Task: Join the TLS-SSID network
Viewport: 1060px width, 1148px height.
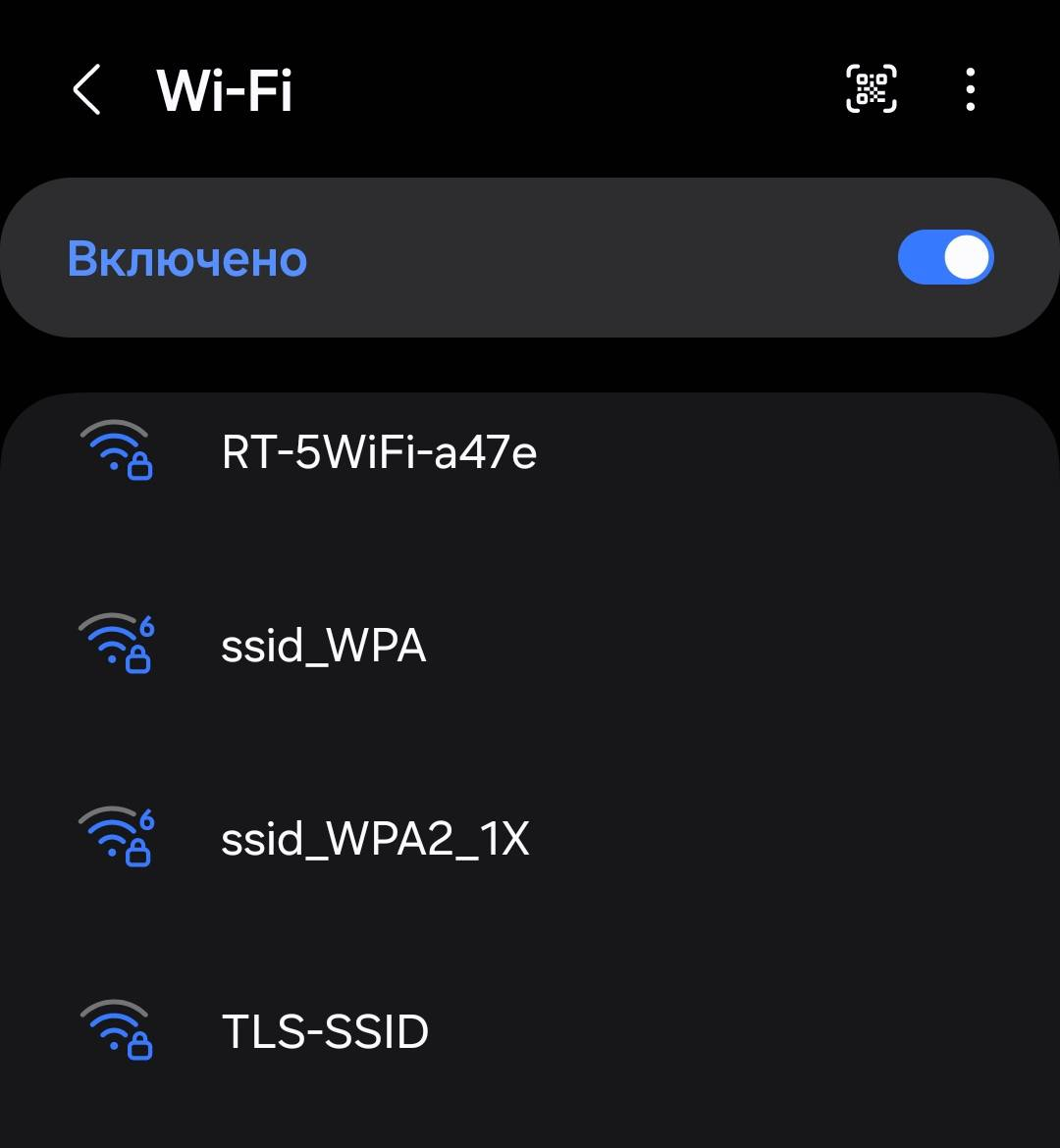Action: click(326, 1032)
